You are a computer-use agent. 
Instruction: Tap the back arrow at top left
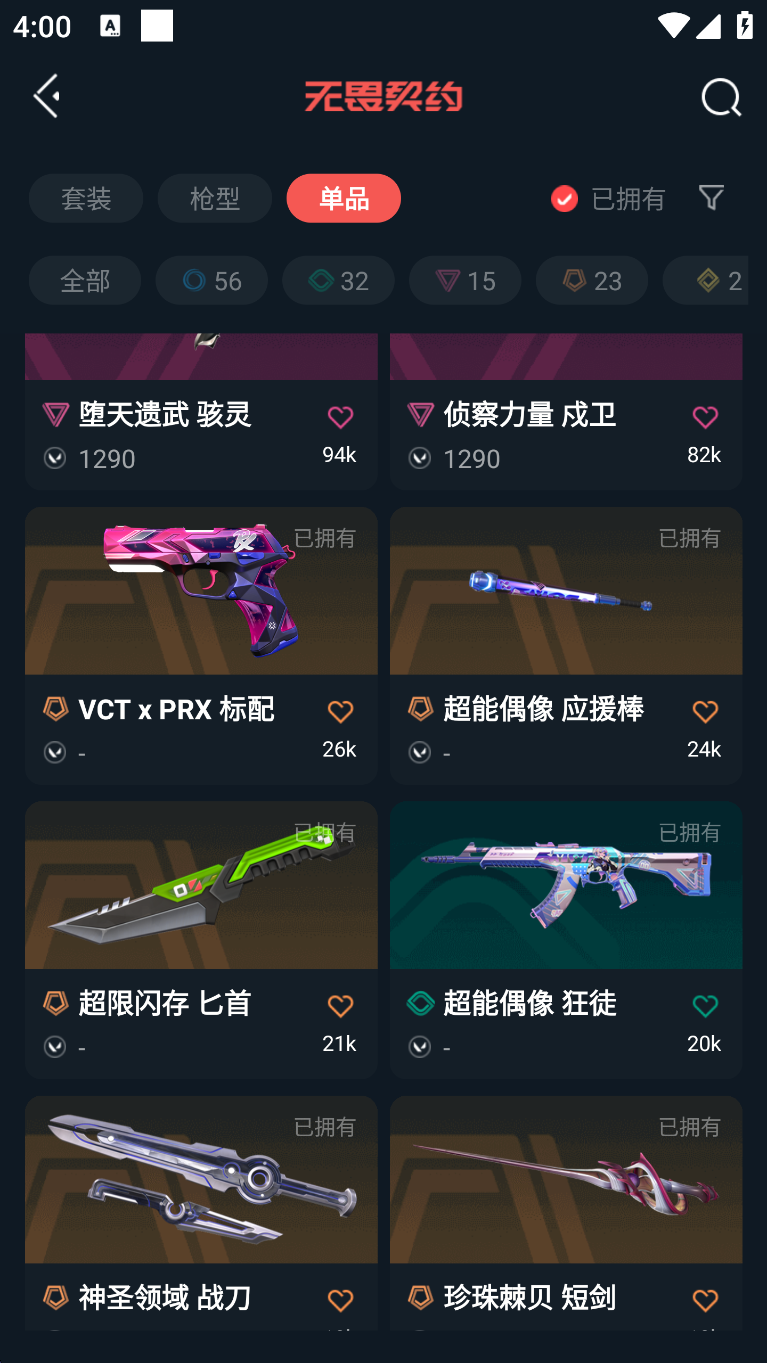click(x=46, y=95)
